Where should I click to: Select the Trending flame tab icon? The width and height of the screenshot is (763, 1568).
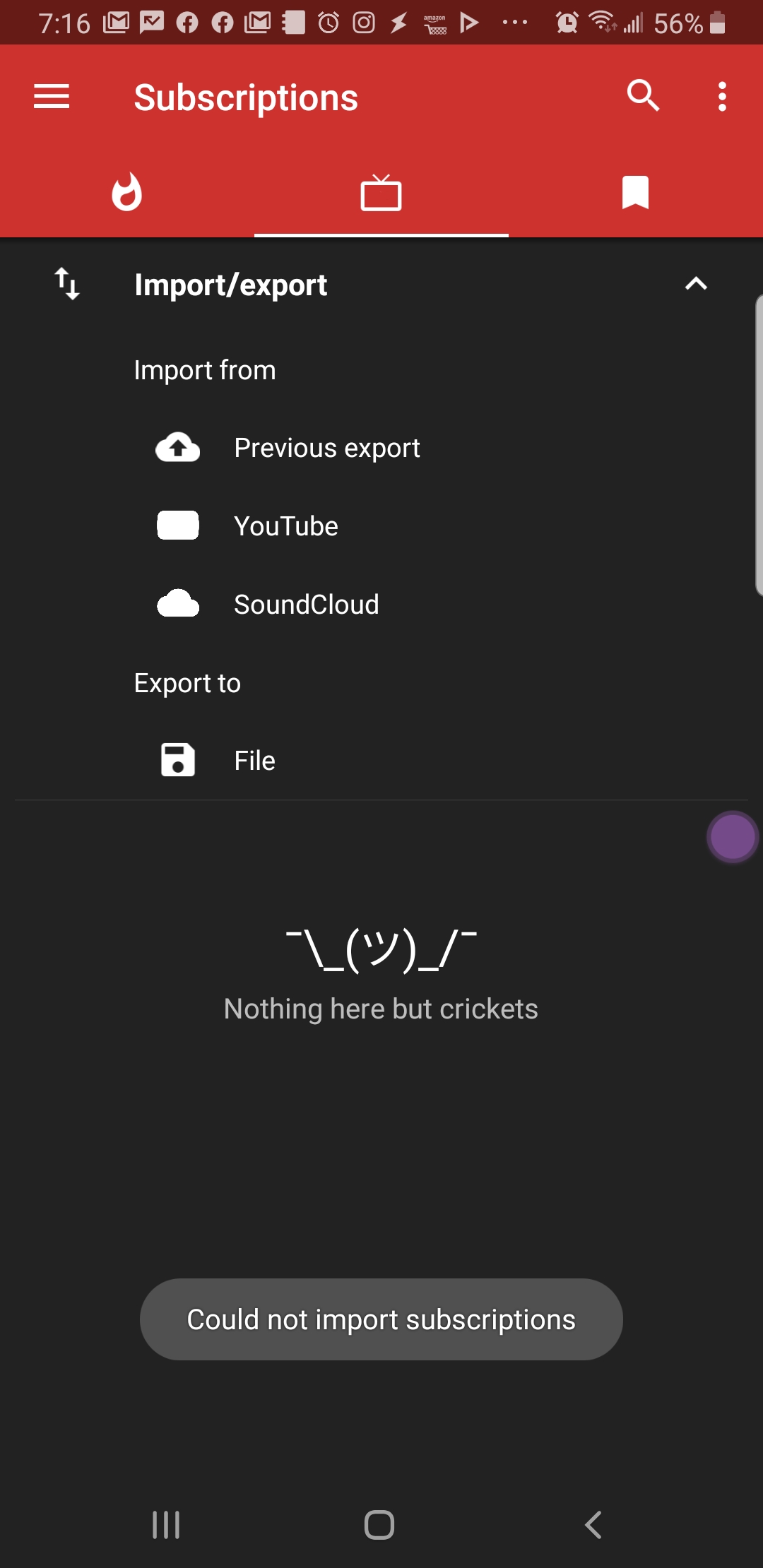pyautogui.click(x=127, y=192)
